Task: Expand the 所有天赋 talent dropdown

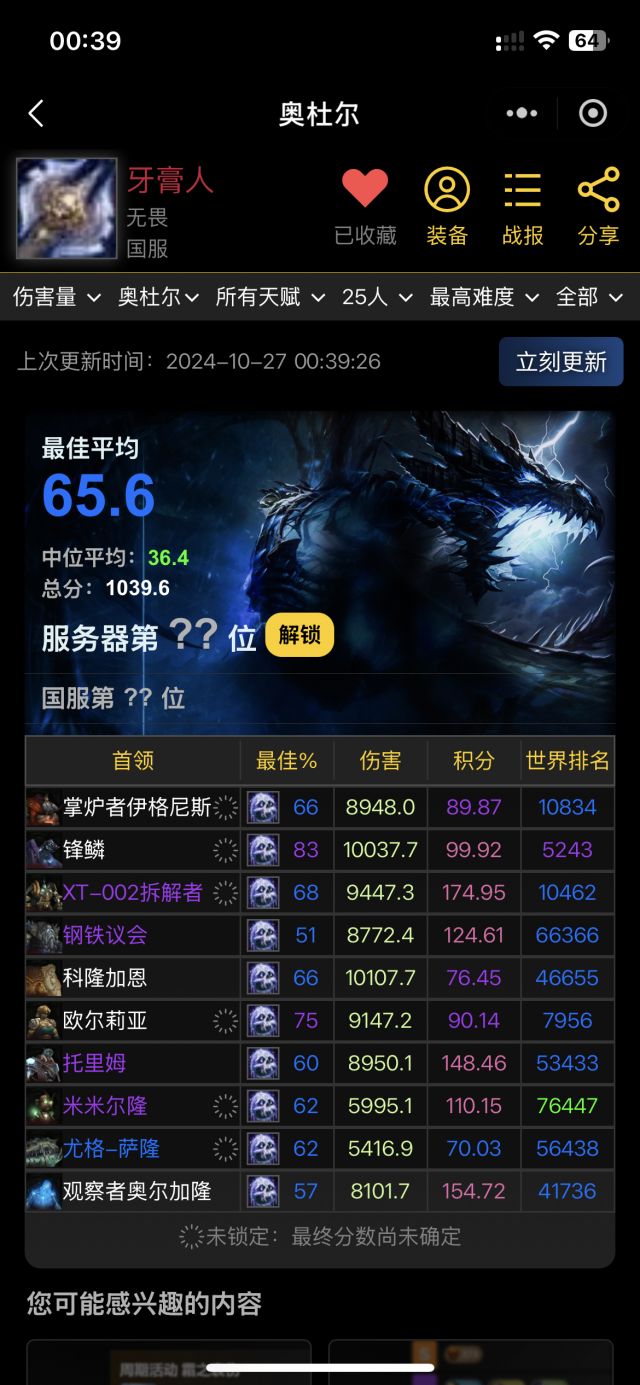Action: pos(270,297)
